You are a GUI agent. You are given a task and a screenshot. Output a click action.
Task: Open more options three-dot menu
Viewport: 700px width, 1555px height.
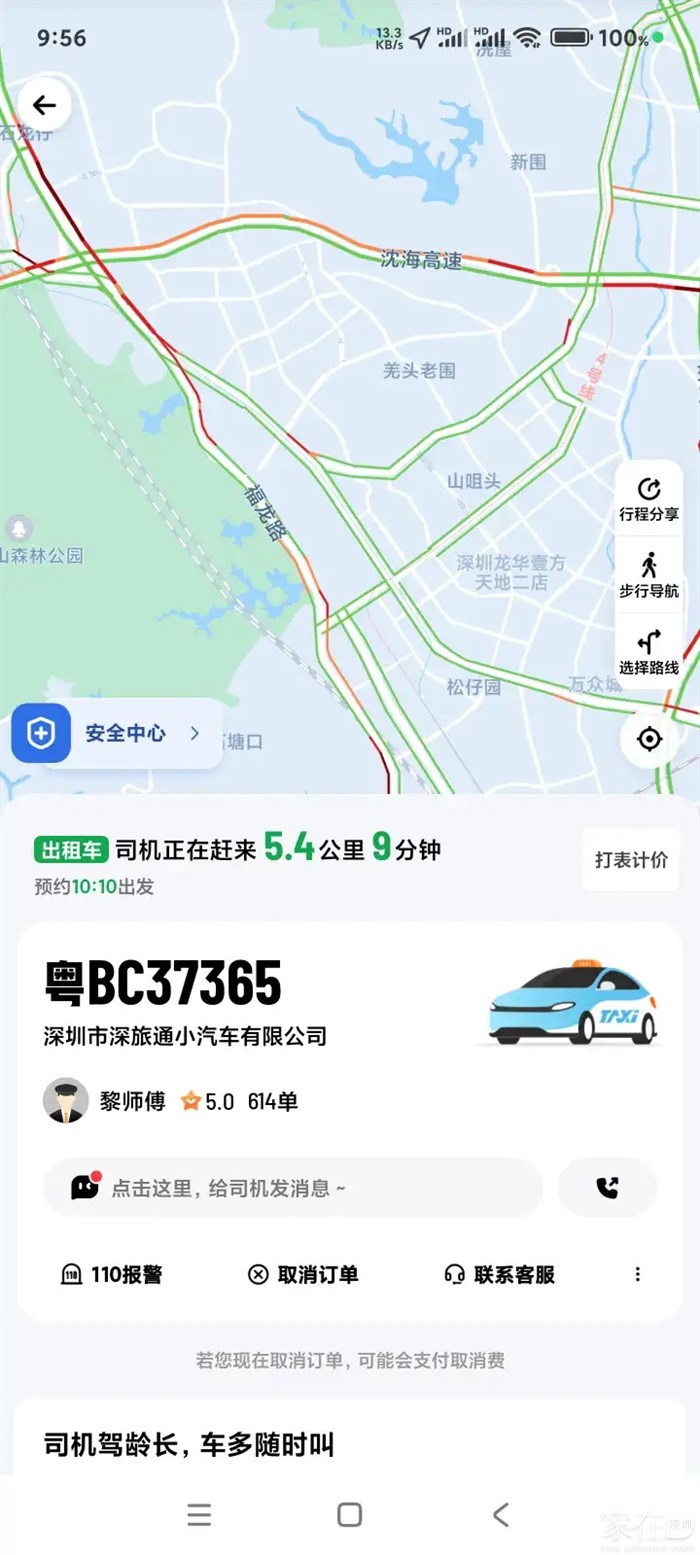coord(638,1274)
